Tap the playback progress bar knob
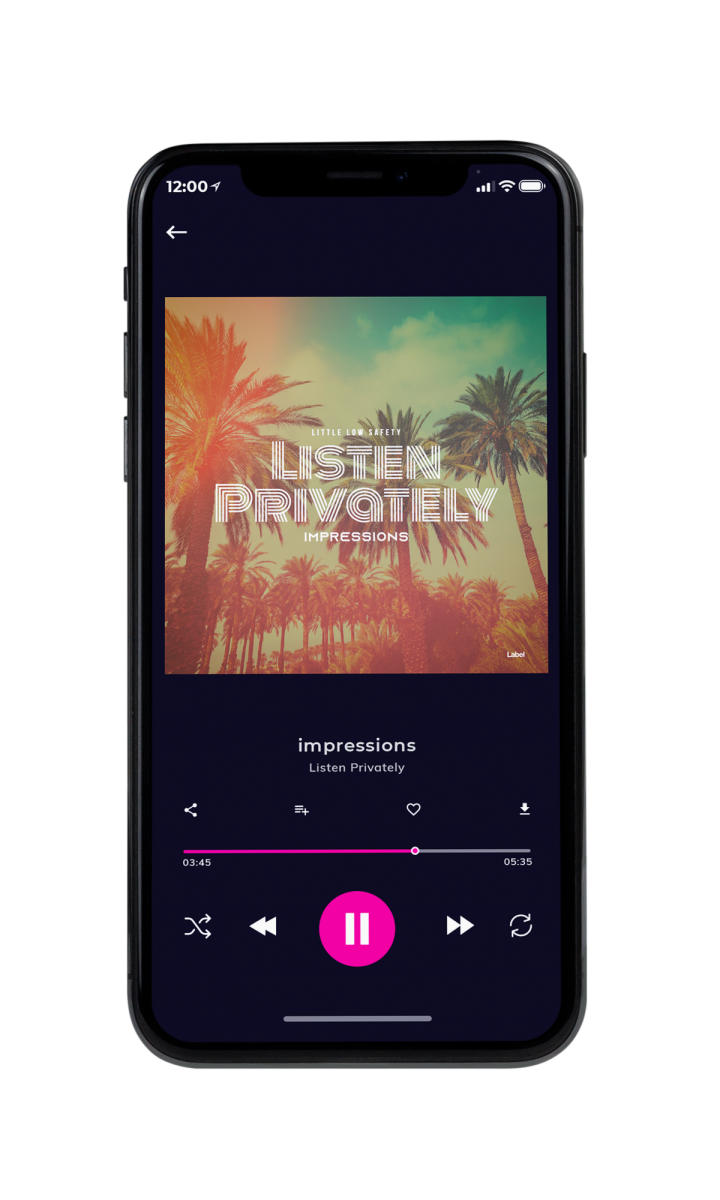 coord(415,851)
